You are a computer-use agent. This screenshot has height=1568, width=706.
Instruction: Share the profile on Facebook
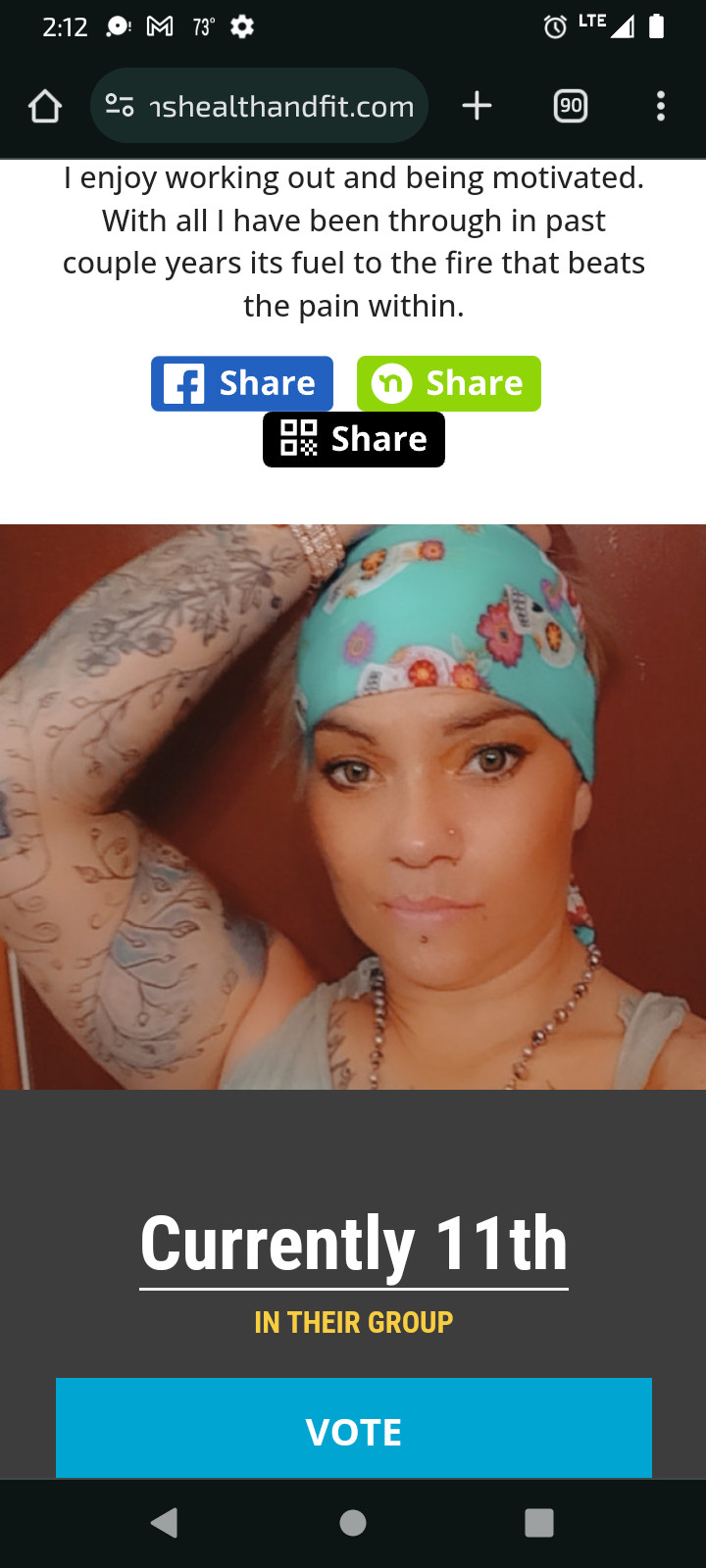pyautogui.click(x=242, y=383)
